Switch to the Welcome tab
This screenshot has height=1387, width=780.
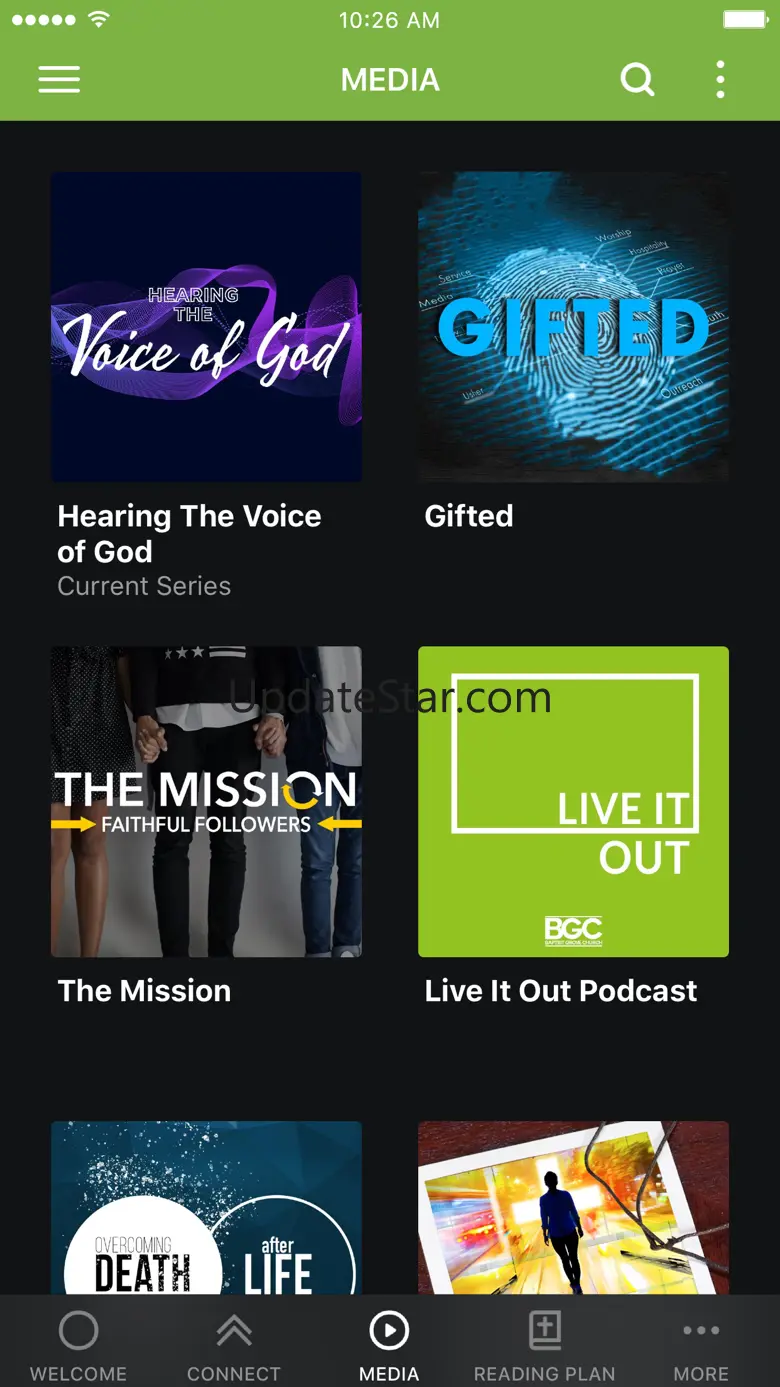[78, 1345]
